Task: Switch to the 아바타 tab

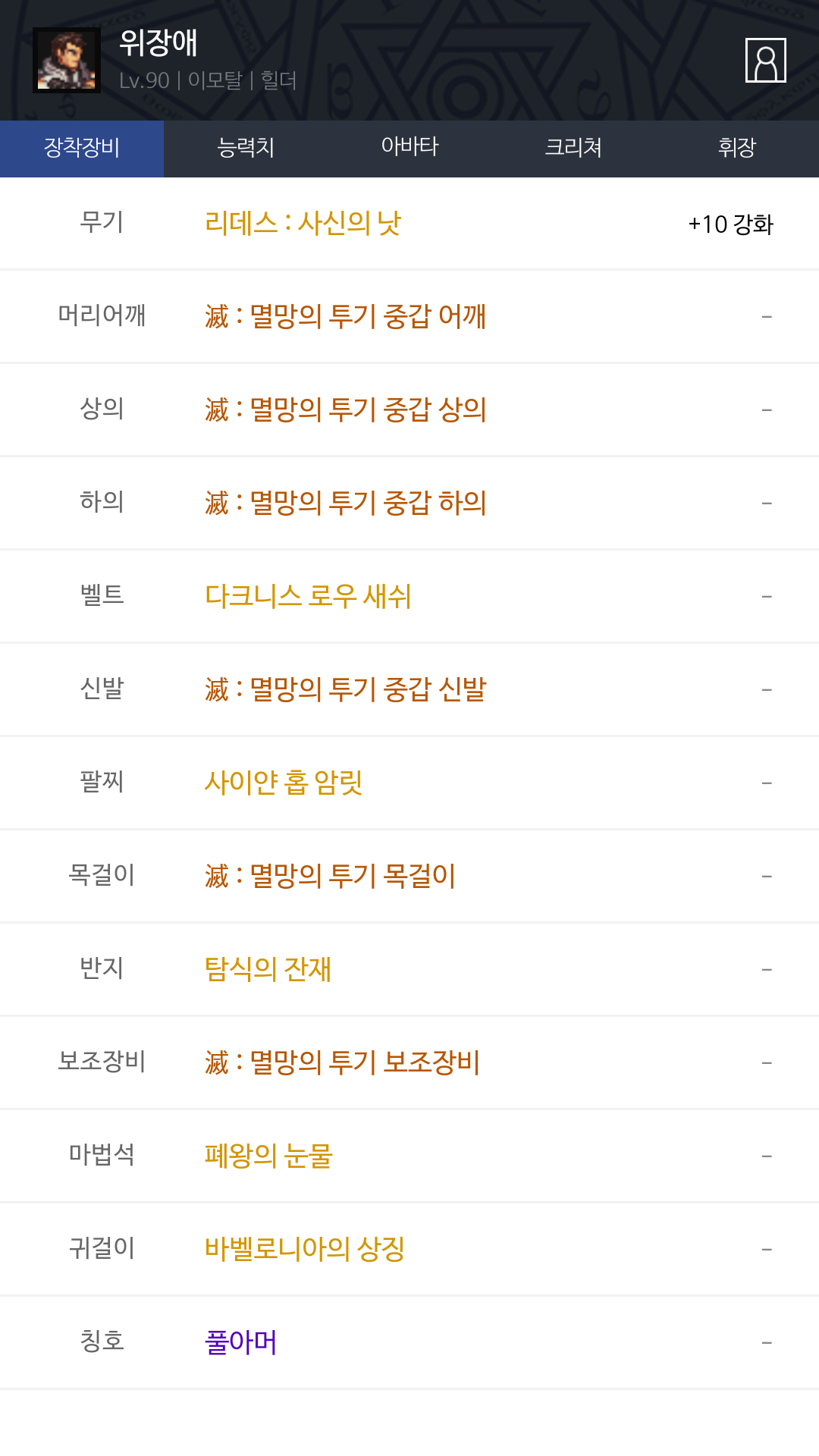Action: point(409,148)
